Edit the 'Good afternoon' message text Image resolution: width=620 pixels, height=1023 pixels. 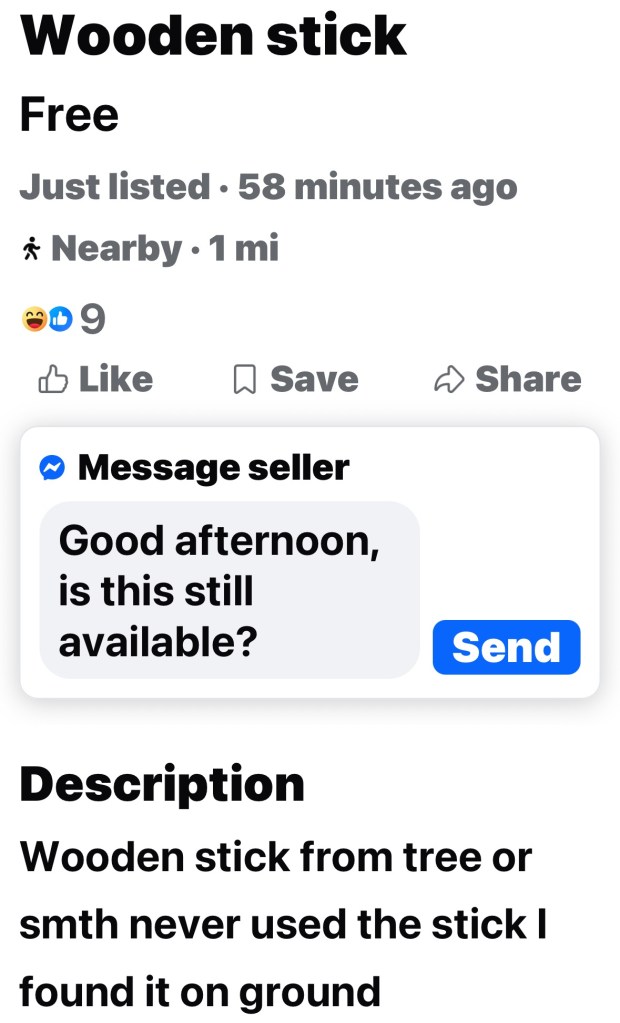point(229,590)
